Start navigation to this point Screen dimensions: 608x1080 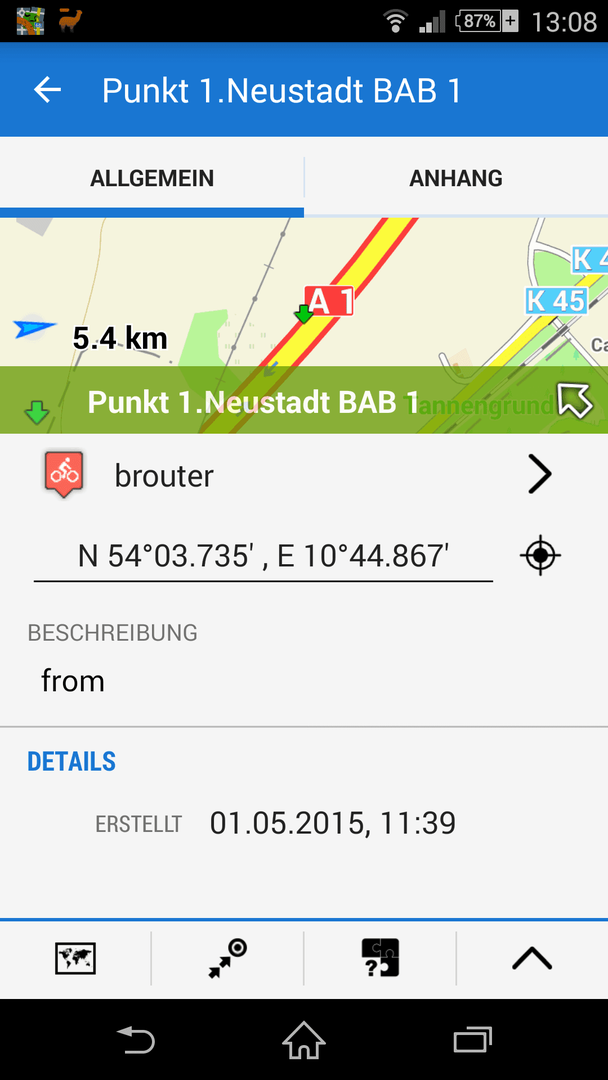(x=228, y=959)
